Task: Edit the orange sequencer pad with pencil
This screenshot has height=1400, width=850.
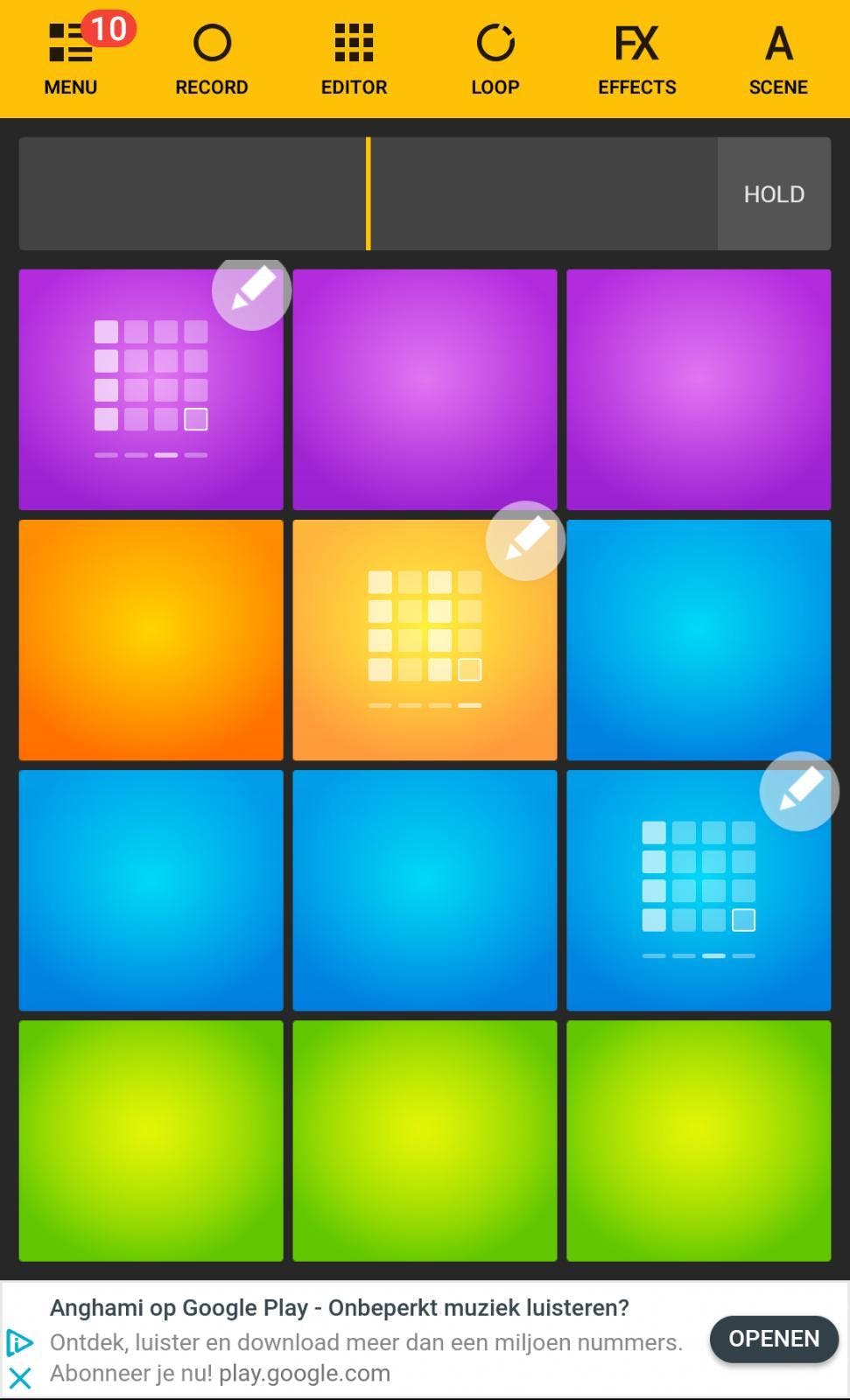Action: pyautogui.click(x=525, y=541)
